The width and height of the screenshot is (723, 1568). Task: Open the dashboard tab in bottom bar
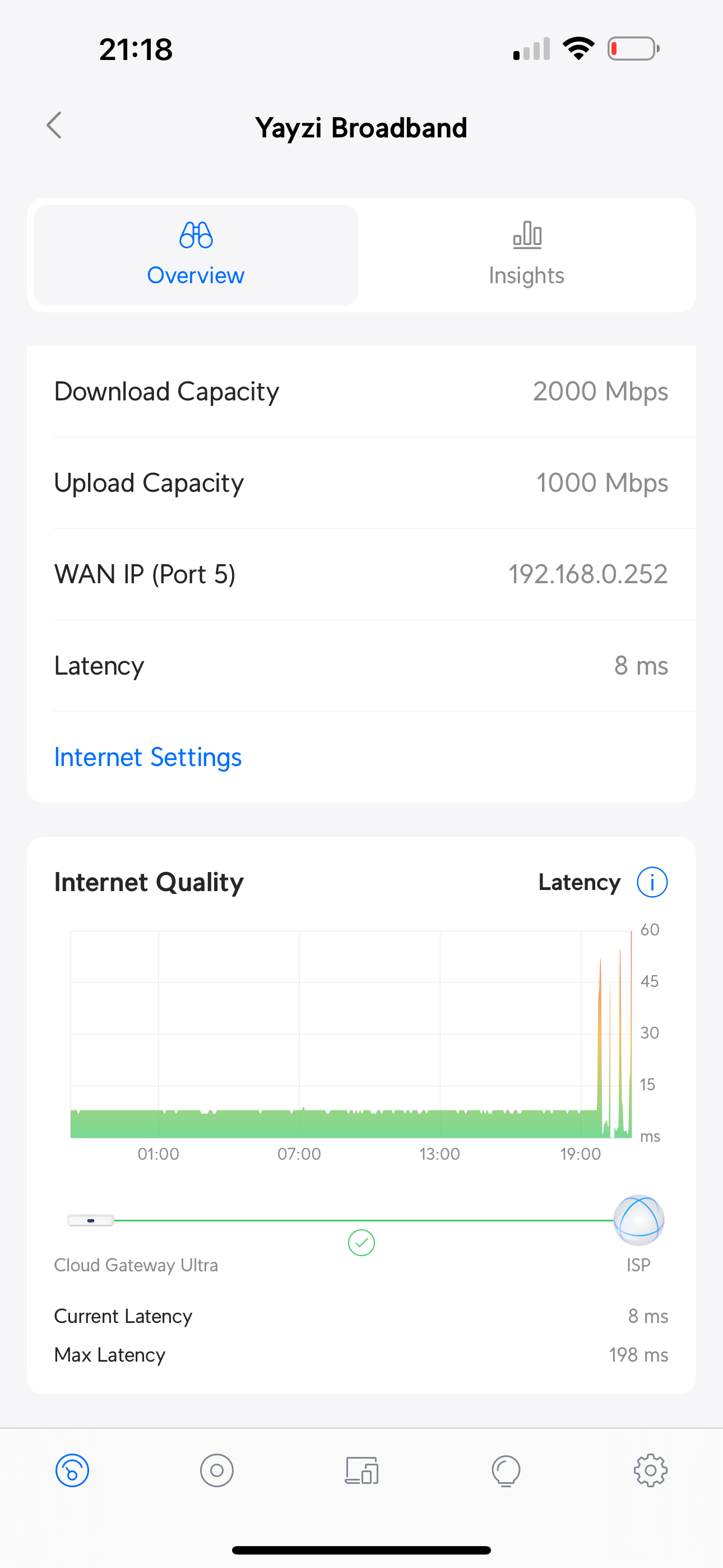tap(72, 1470)
